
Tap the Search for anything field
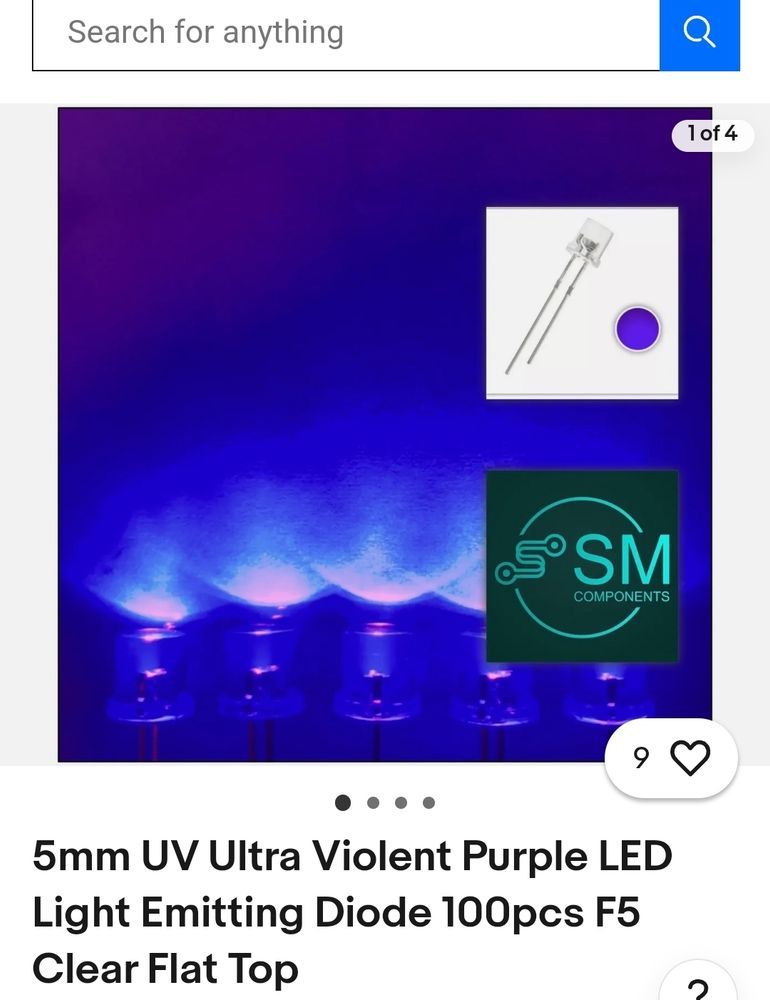(x=300, y=33)
